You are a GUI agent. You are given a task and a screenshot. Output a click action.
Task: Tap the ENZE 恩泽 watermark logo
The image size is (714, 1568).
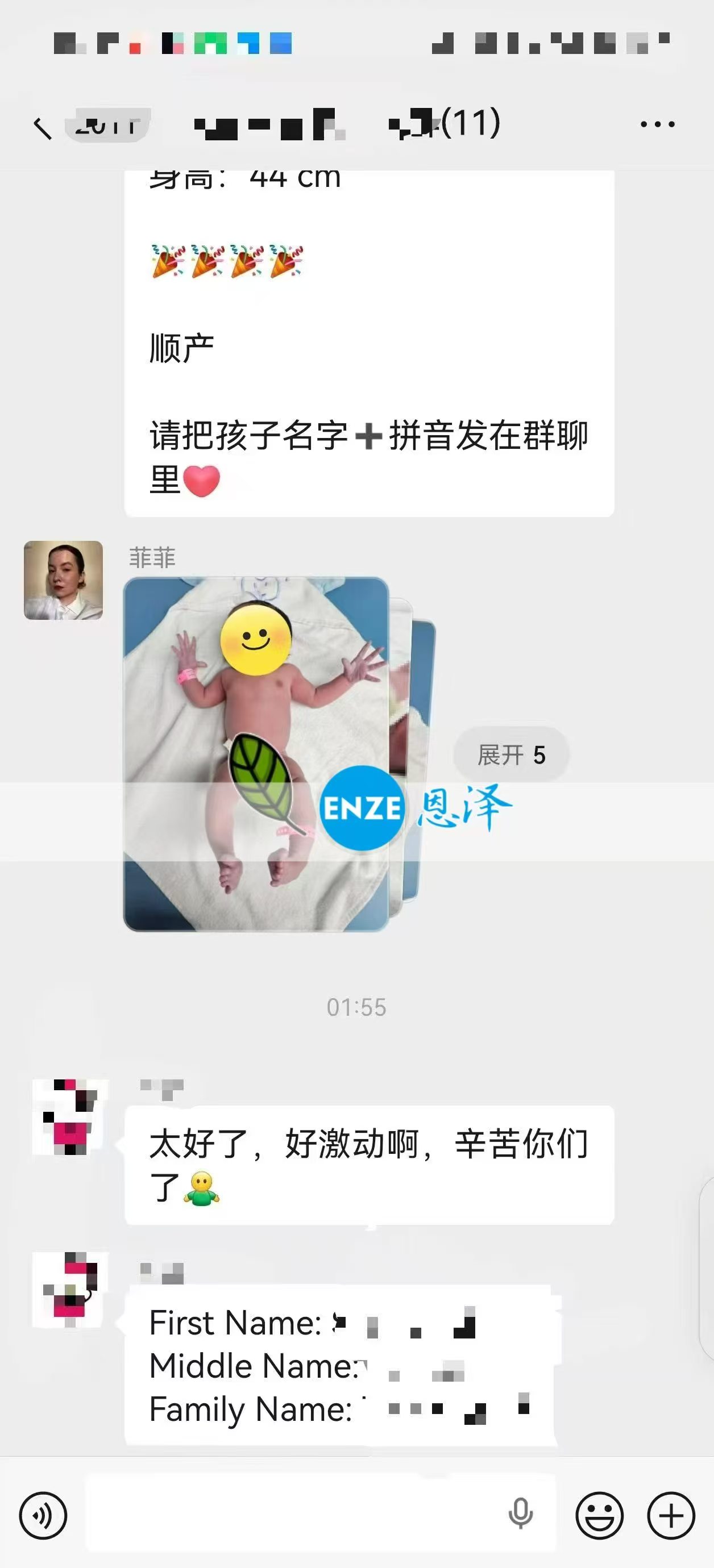pyautogui.click(x=364, y=807)
